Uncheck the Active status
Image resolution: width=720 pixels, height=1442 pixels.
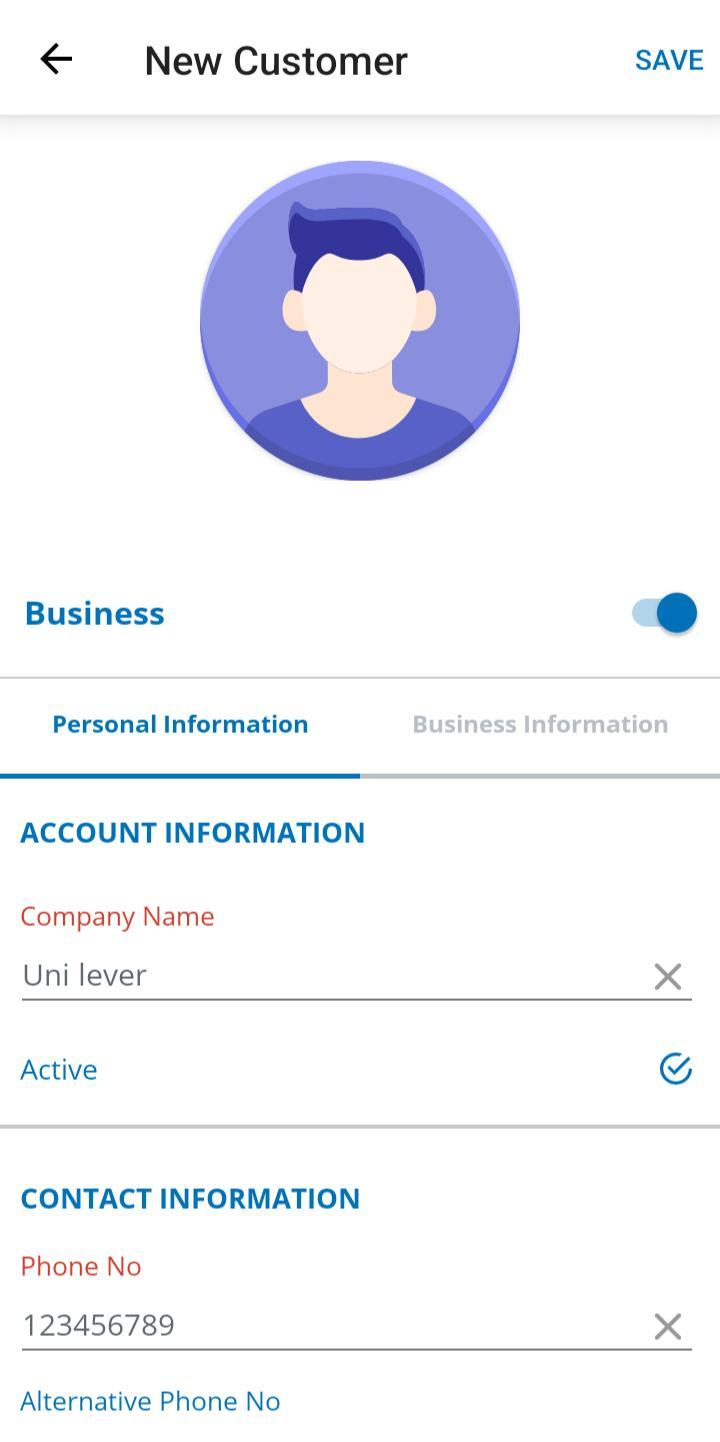tap(676, 1069)
